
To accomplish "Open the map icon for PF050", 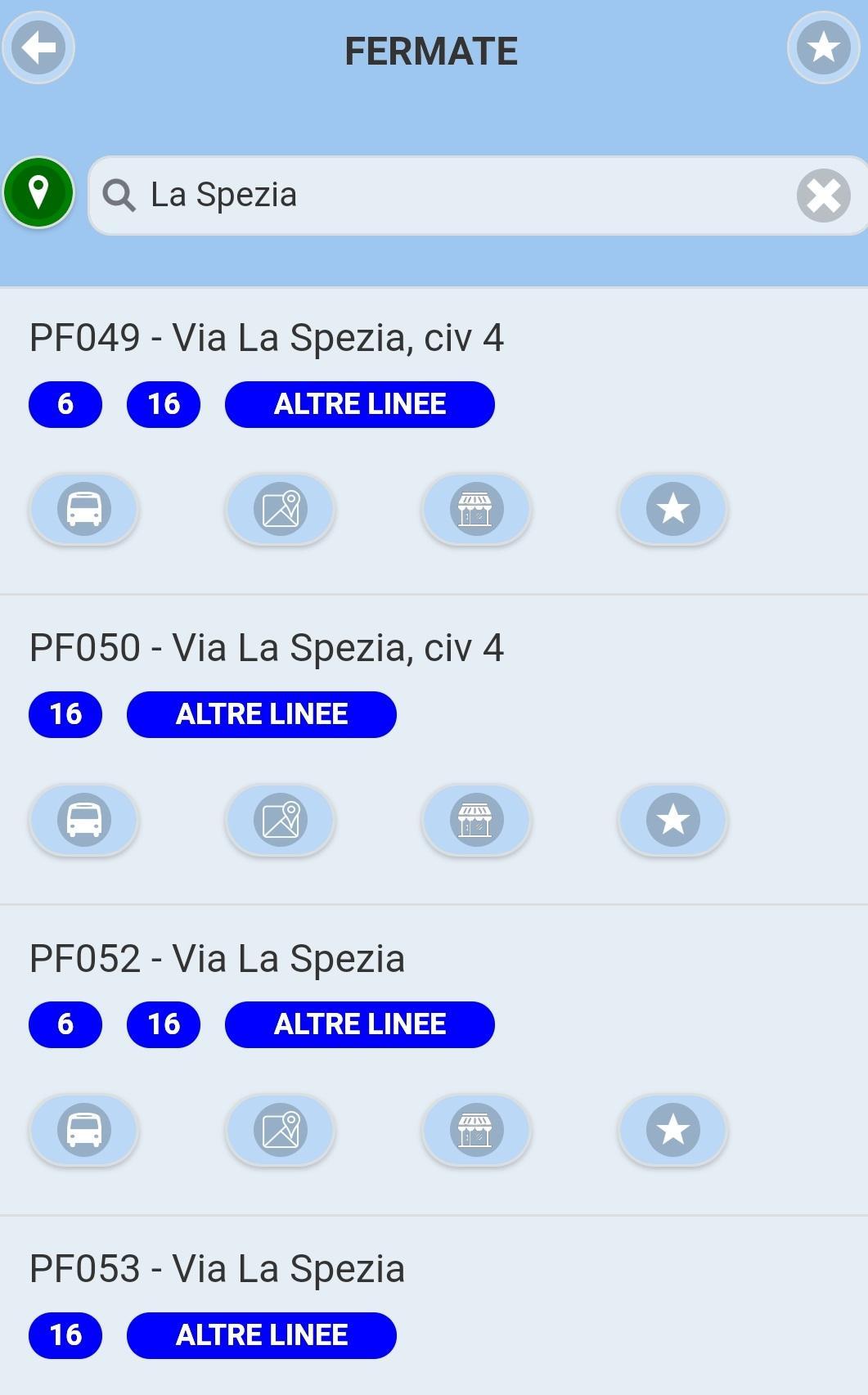I will pos(281,821).
